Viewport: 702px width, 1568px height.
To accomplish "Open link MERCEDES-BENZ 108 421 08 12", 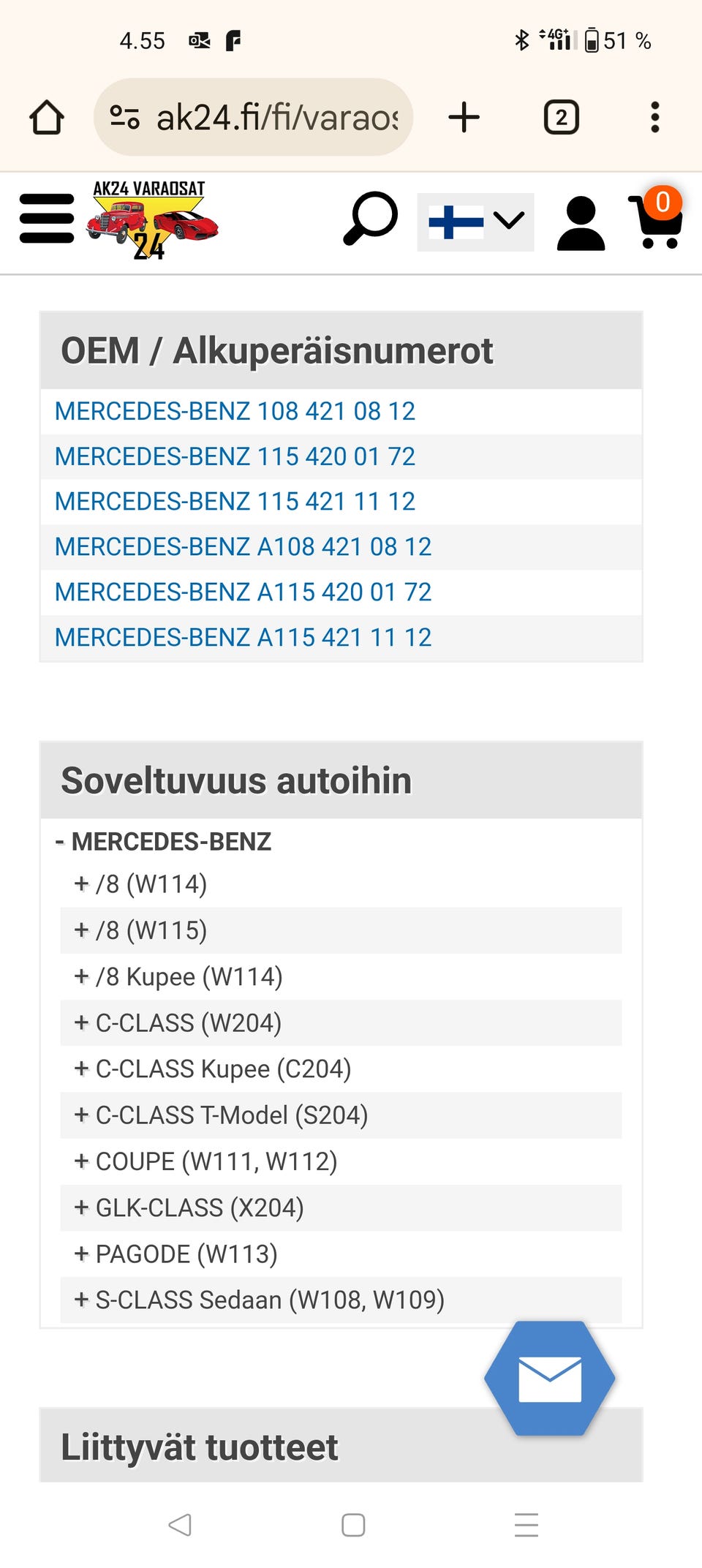I will [235, 411].
